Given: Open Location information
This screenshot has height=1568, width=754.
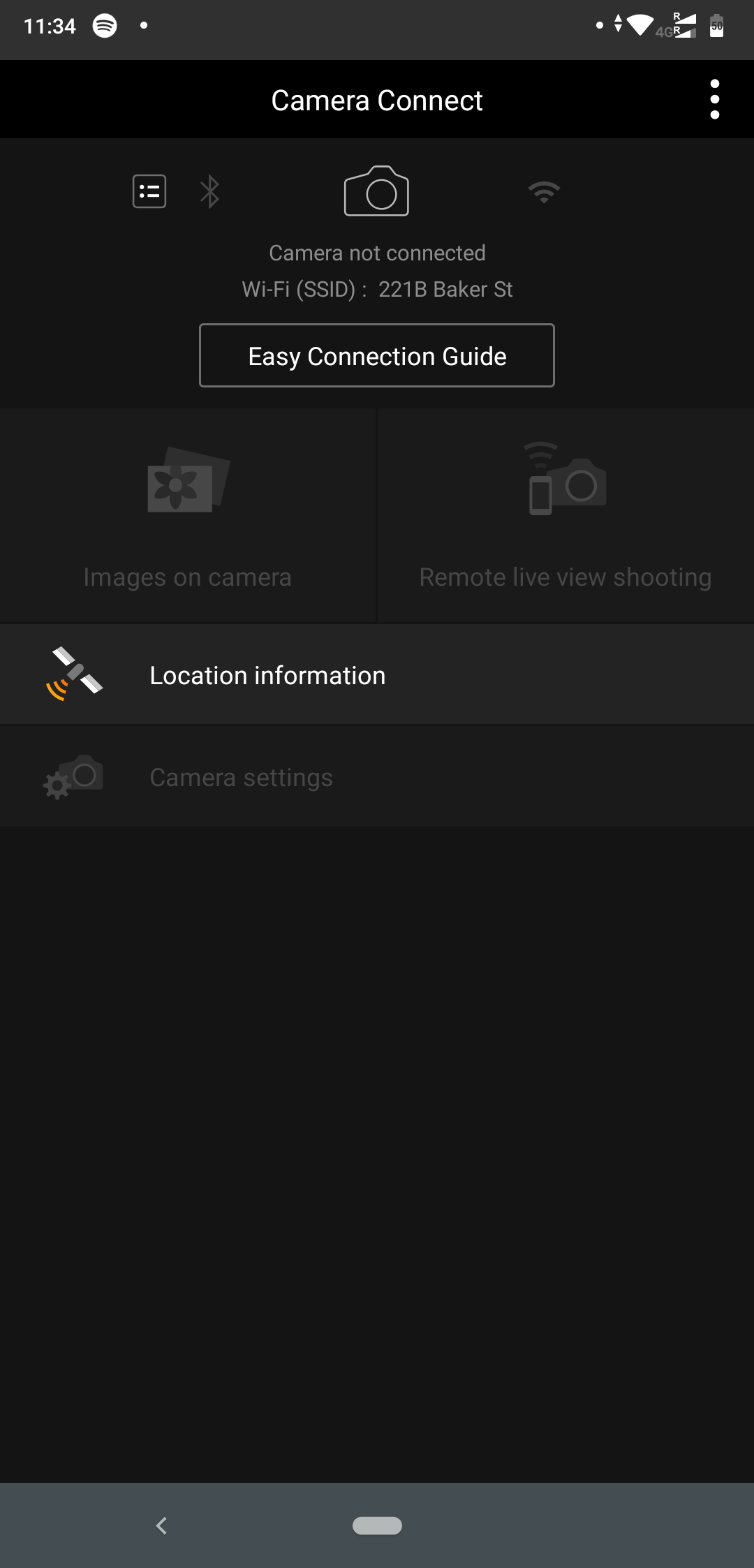Looking at the screenshot, I should pos(377,675).
